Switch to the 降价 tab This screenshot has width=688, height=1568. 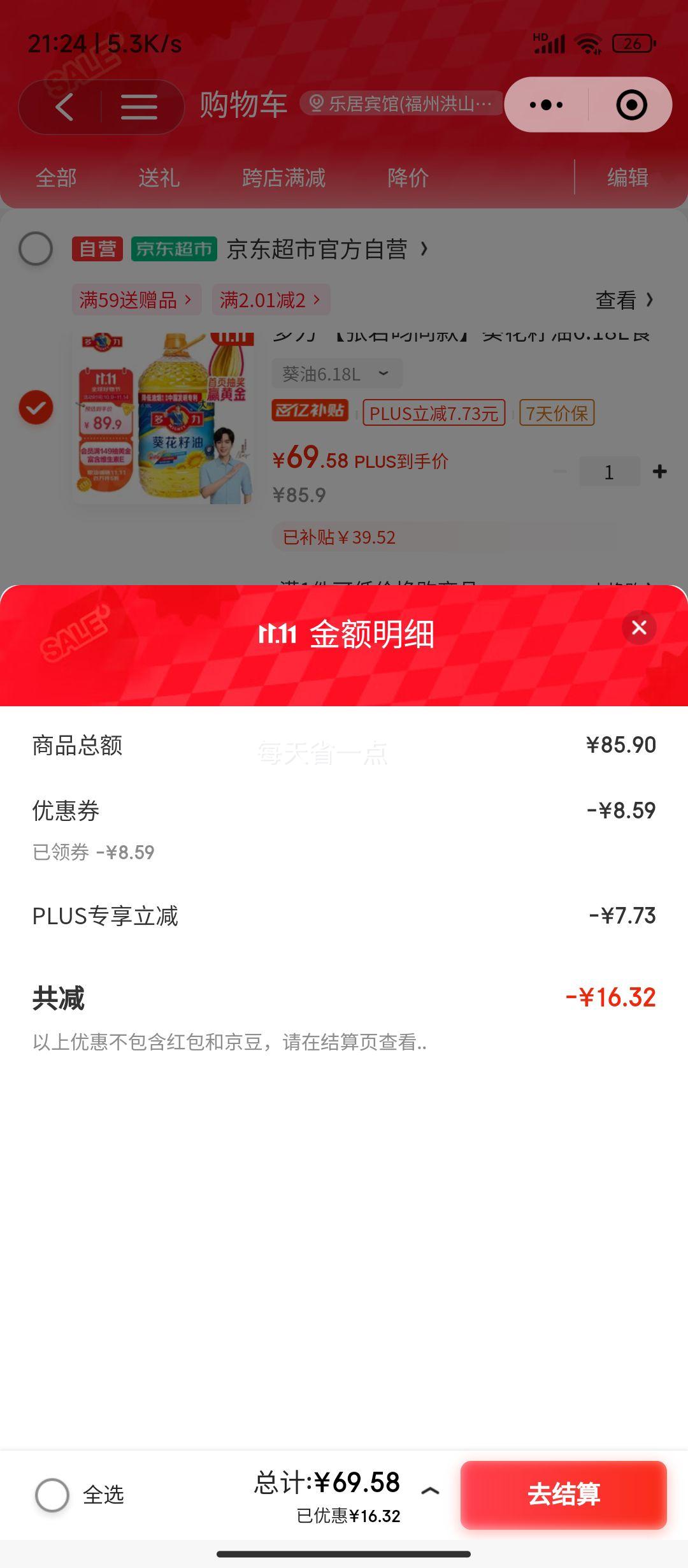(x=408, y=177)
